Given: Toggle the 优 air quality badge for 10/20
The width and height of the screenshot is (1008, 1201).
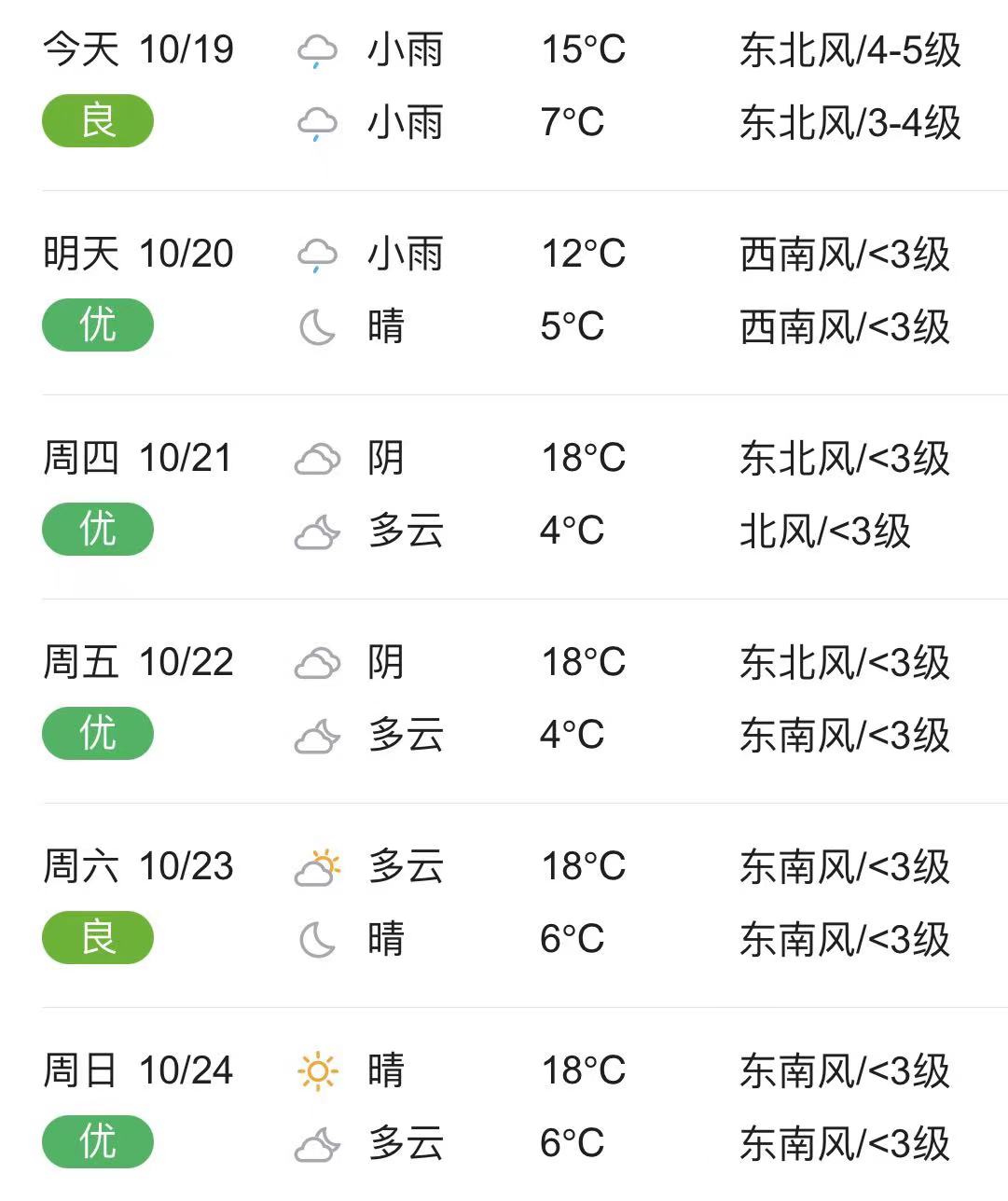Looking at the screenshot, I should pyautogui.click(x=97, y=324).
